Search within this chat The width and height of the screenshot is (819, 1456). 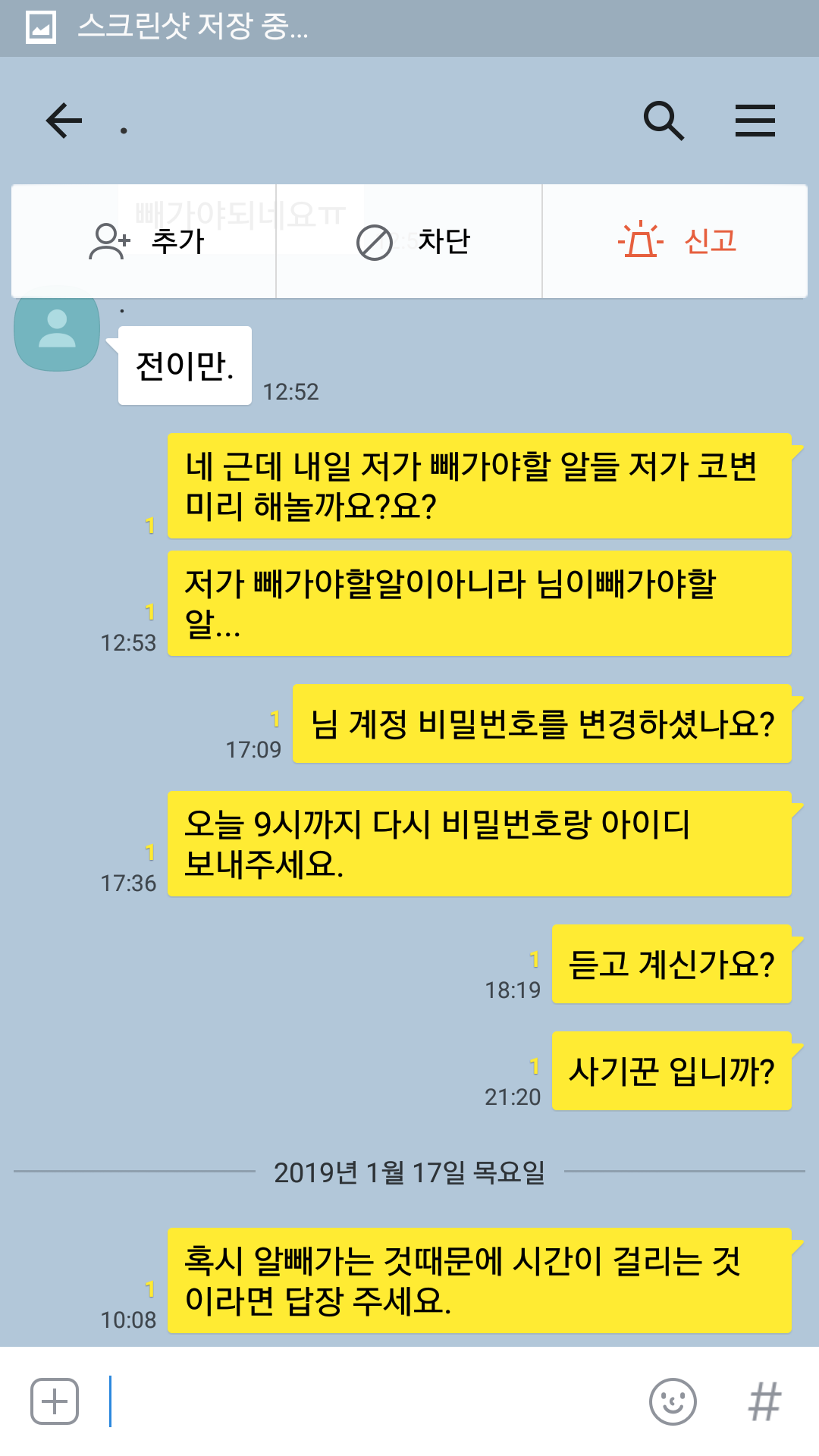[x=664, y=121]
